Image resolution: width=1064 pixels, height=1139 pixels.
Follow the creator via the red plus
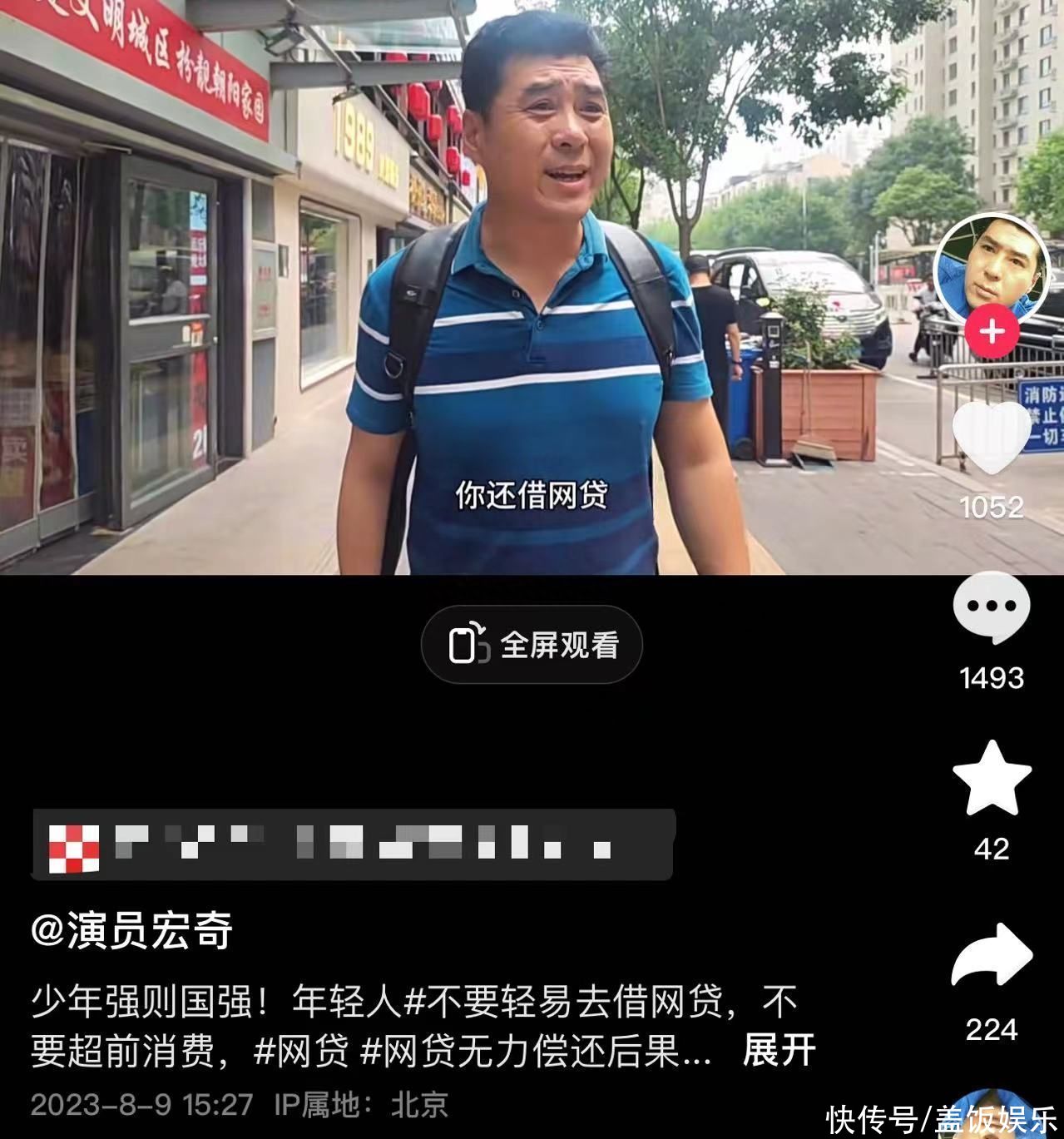coord(992,333)
